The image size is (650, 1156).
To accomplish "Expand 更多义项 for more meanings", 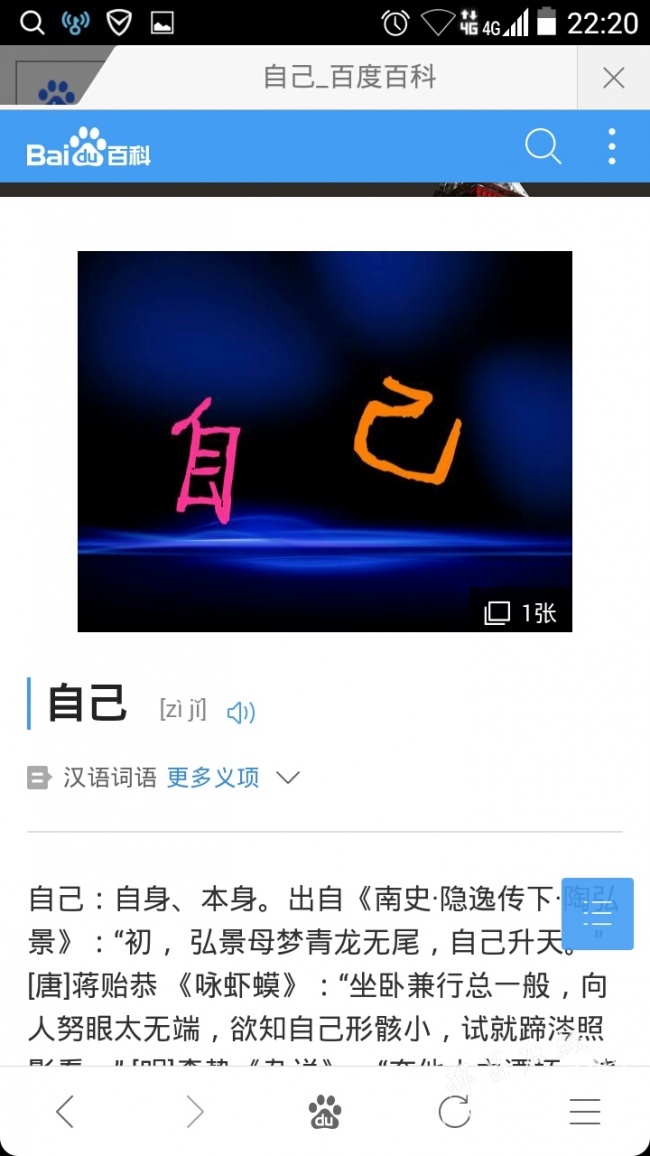I will coord(232,777).
